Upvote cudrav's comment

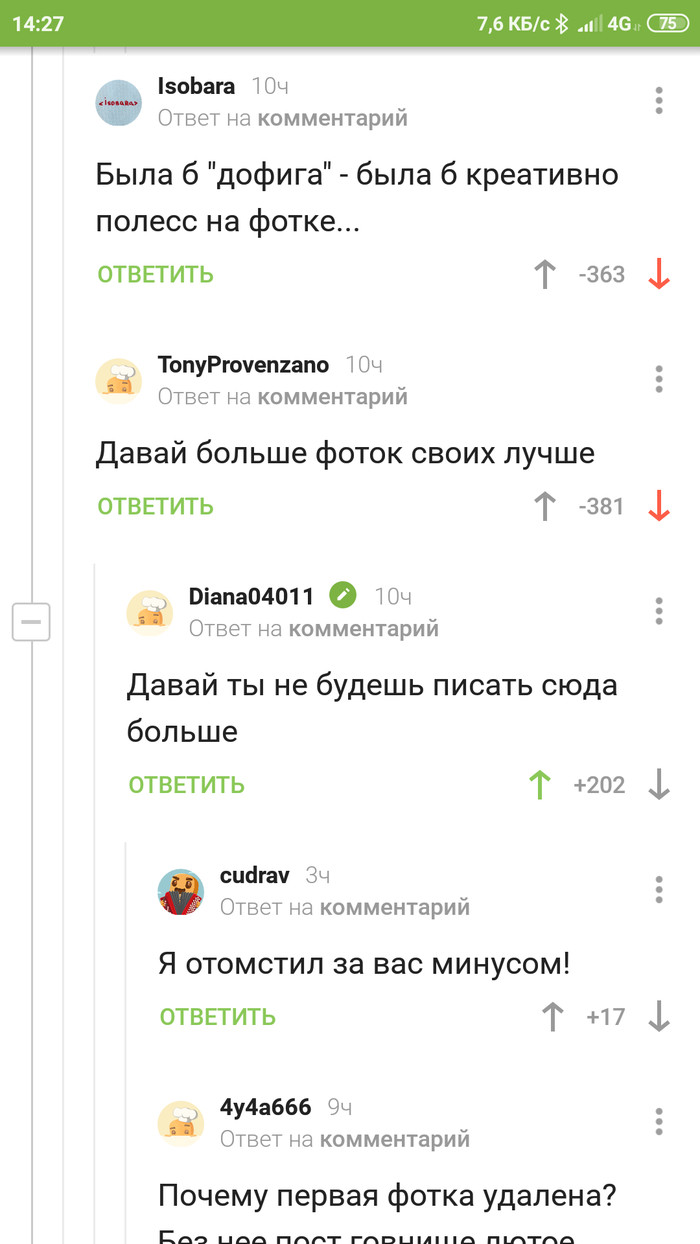tap(552, 1017)
